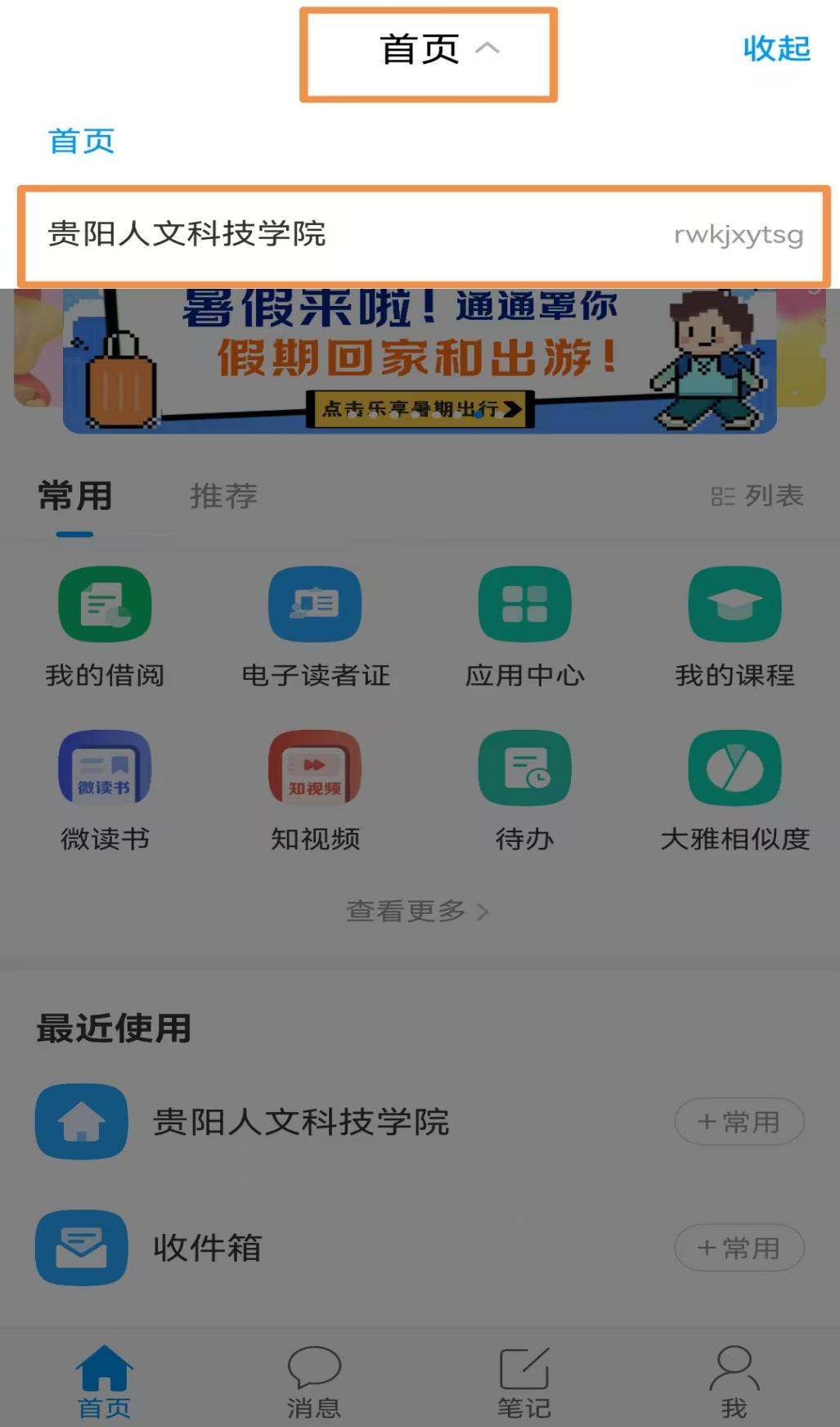Switch to the 推荐 tab
Viewport: 840px width, 1427px height.
coord(223,496)
